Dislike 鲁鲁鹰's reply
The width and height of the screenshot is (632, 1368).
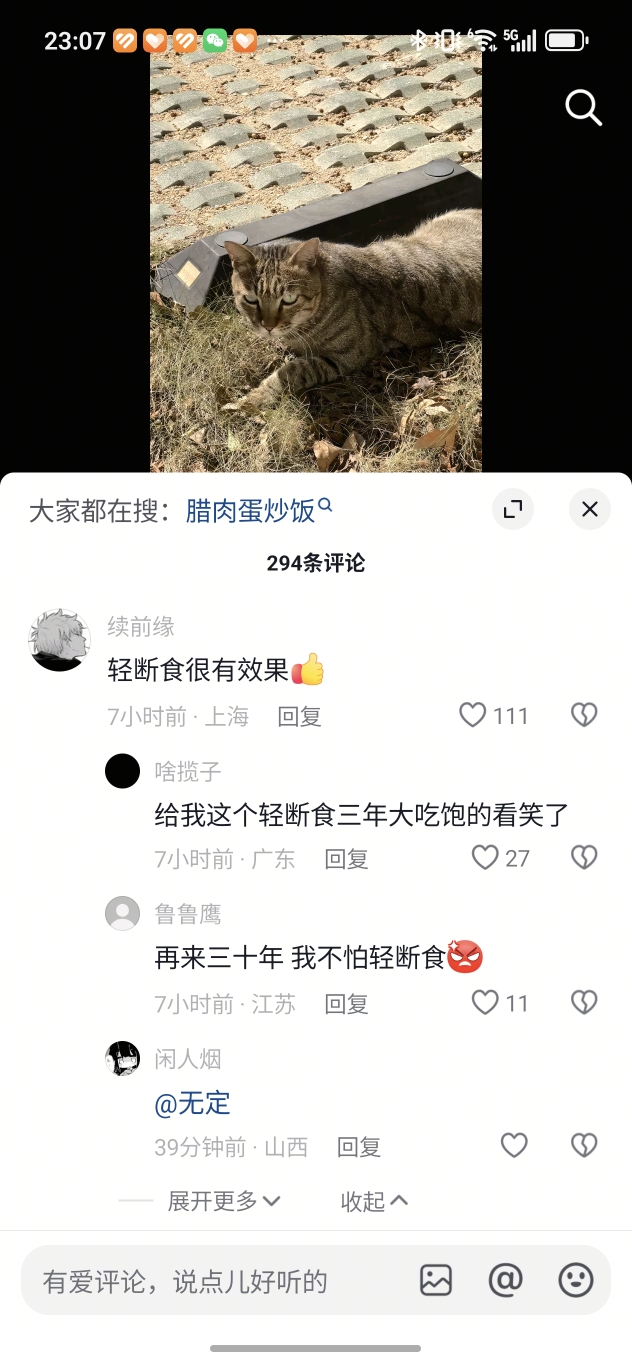coord(583,1003)
